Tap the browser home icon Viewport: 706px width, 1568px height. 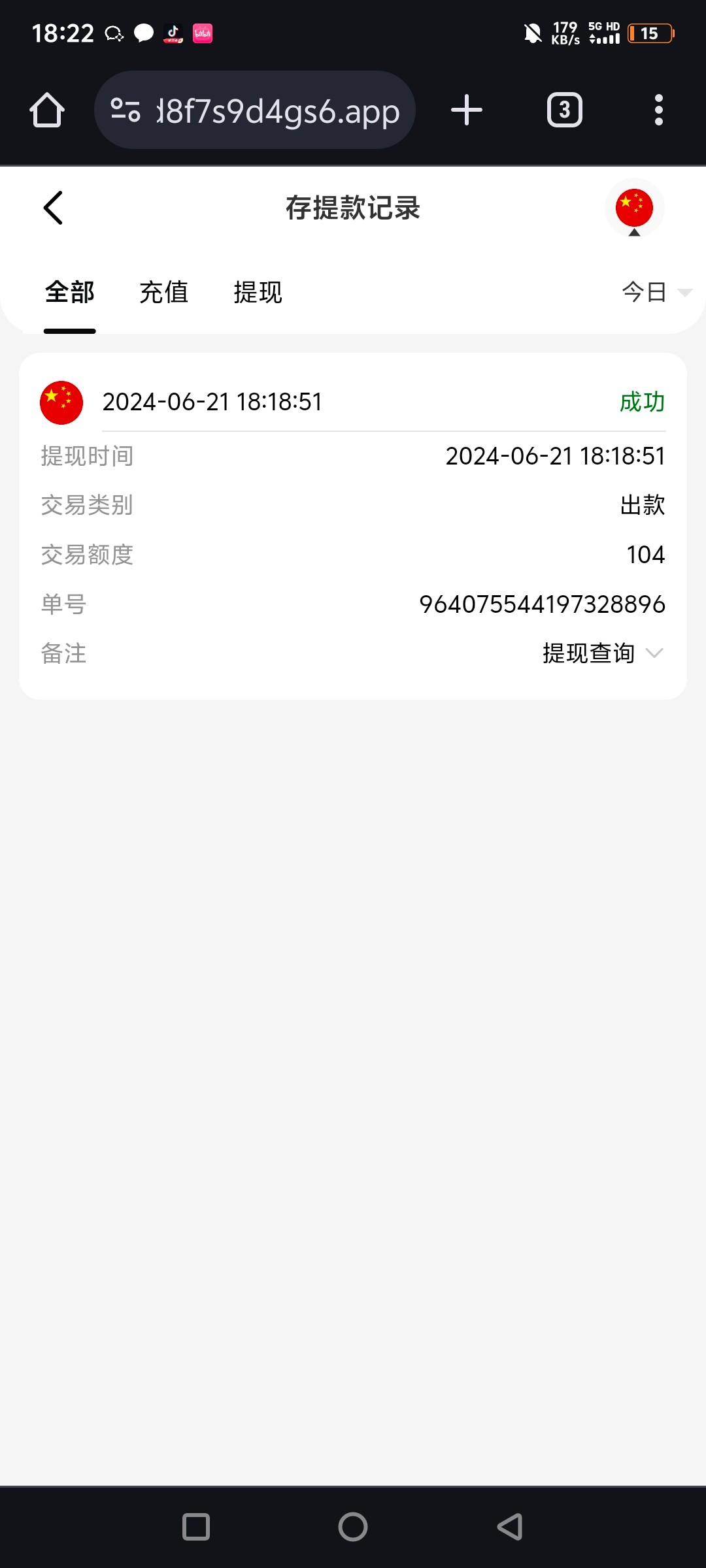47,110
